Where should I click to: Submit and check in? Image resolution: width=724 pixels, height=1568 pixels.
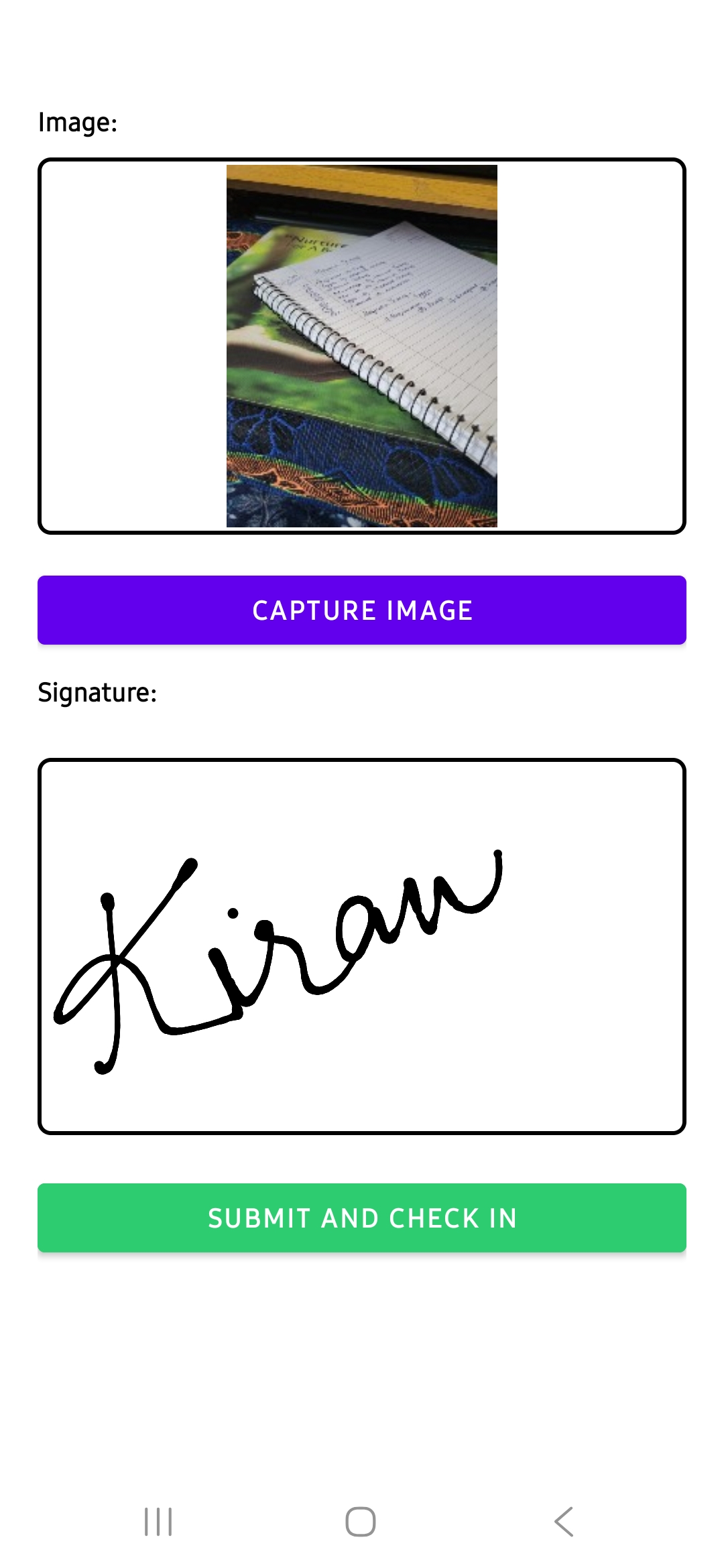[362, 1218]
